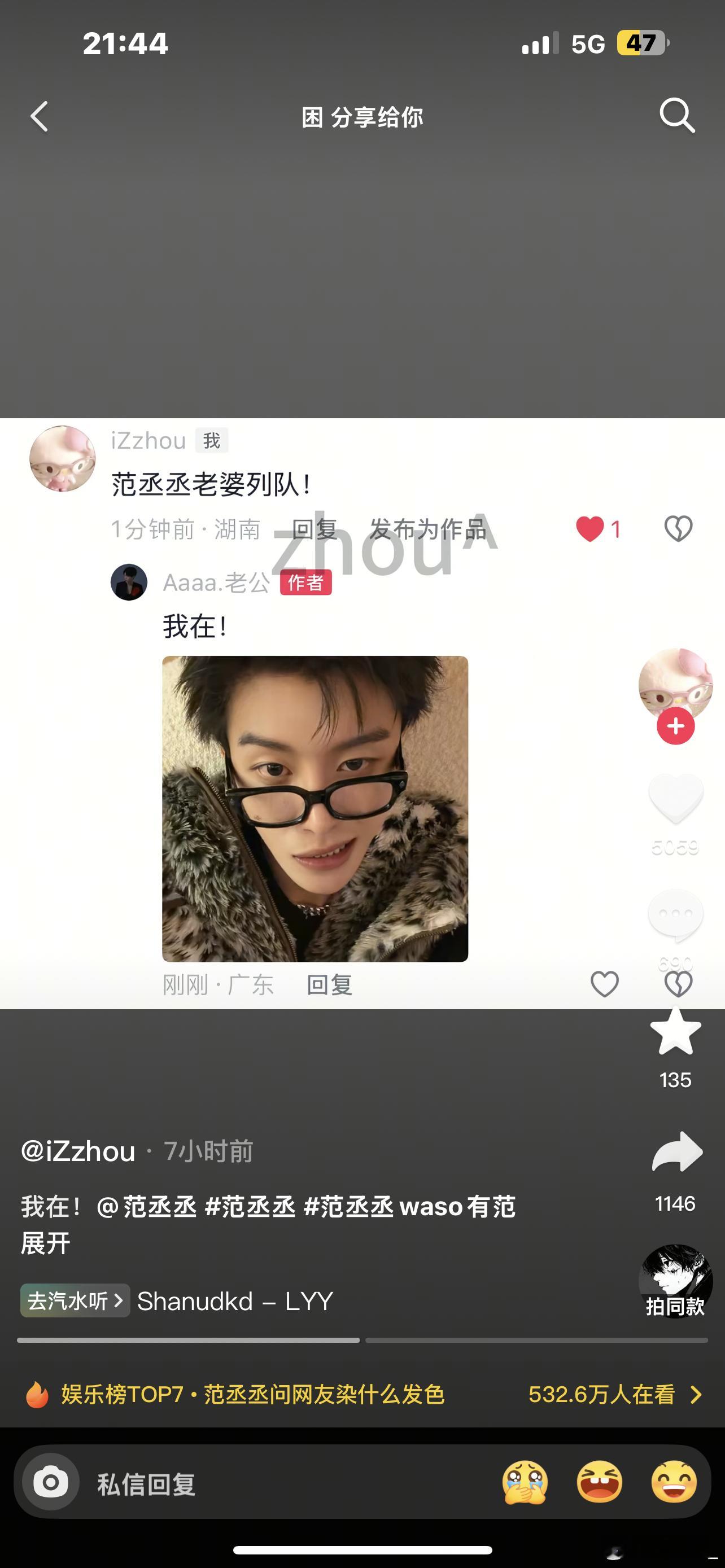Tap 发布为作品 to publish as post

click(x=427, y=529)
